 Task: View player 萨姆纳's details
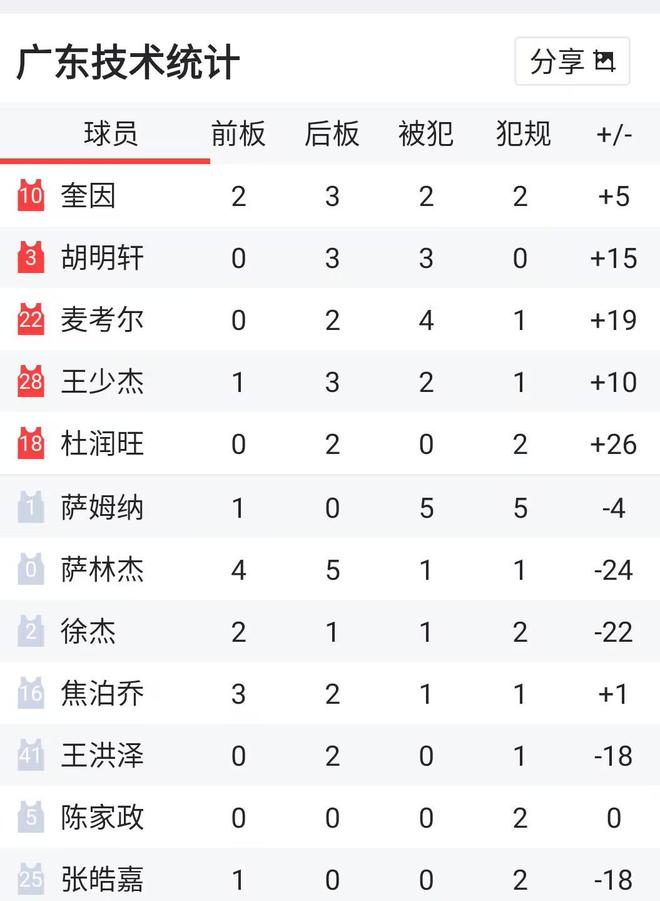click(x=102, y=507)
